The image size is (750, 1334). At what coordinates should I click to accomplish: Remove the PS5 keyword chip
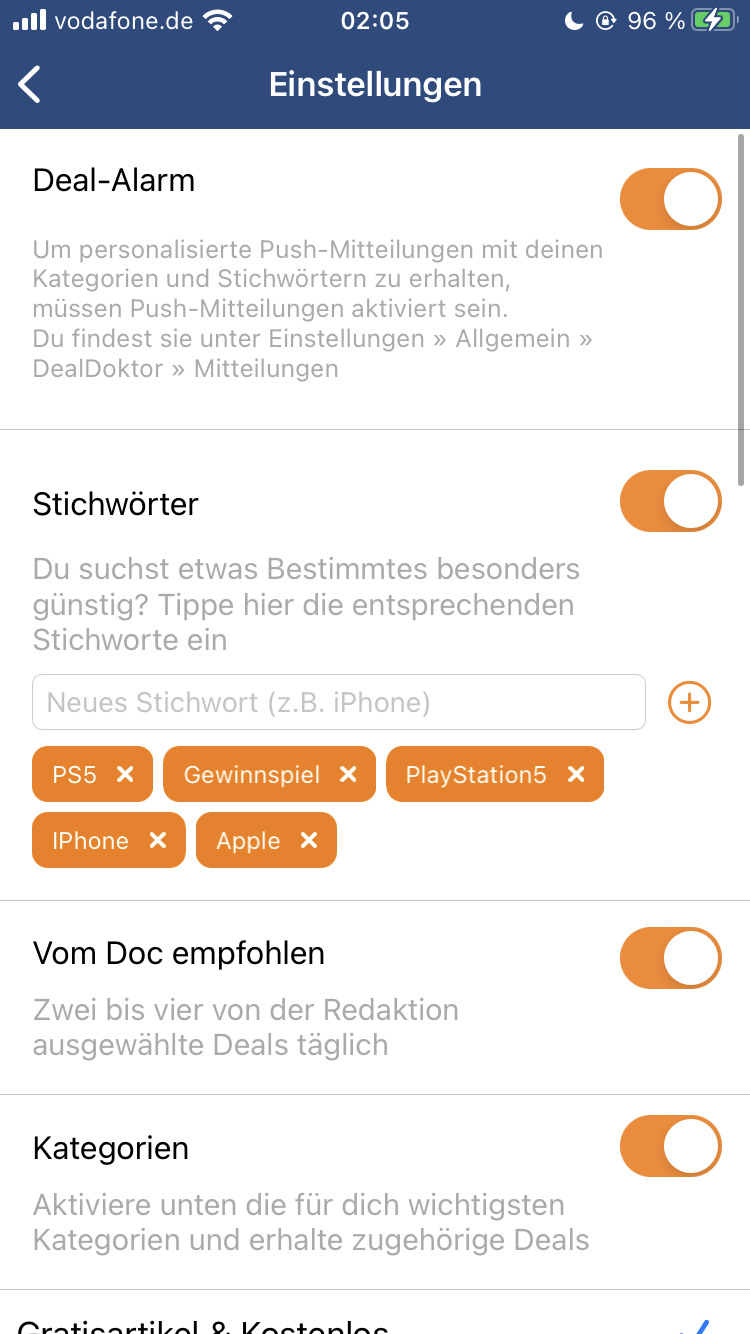(x=125, y=774)
